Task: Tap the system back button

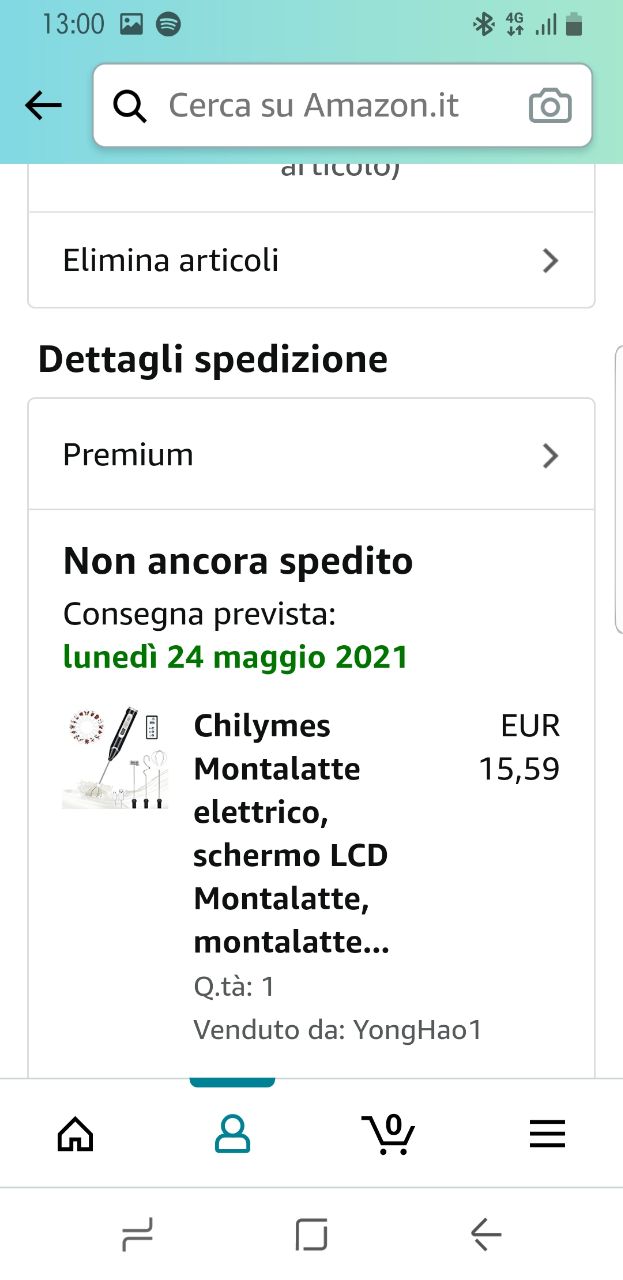Action: pos(486,1235)
